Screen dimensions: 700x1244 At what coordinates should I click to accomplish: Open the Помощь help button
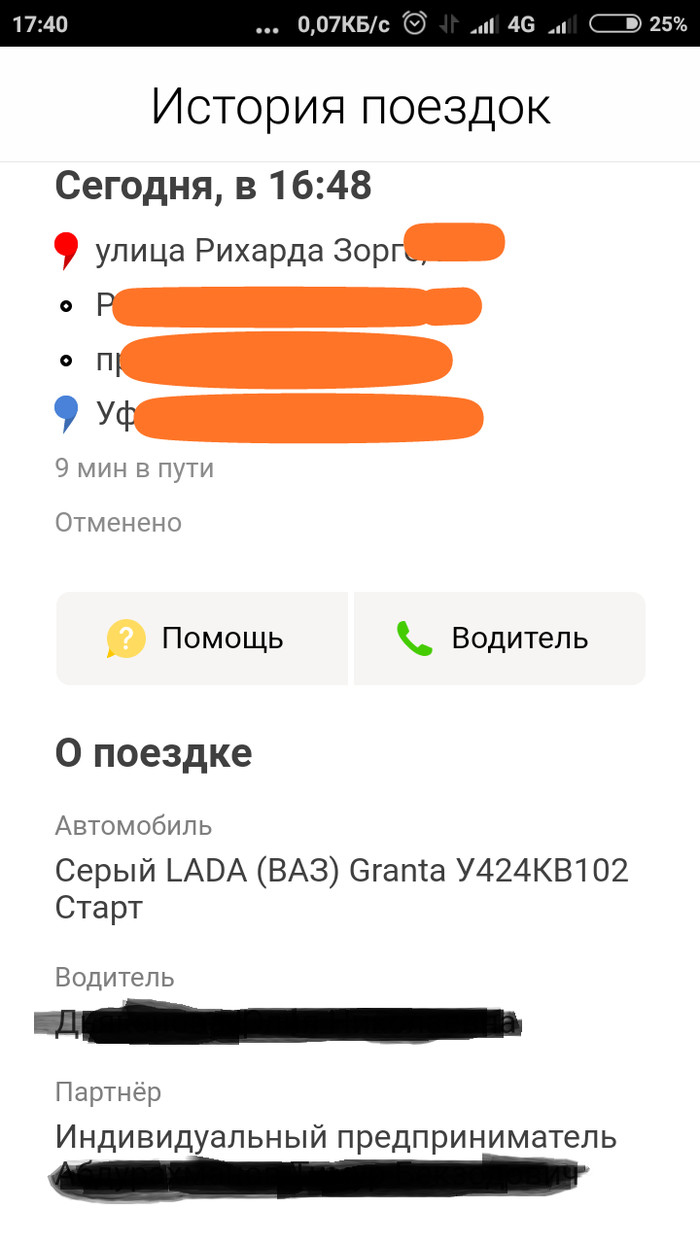click(x=201, y=638)
